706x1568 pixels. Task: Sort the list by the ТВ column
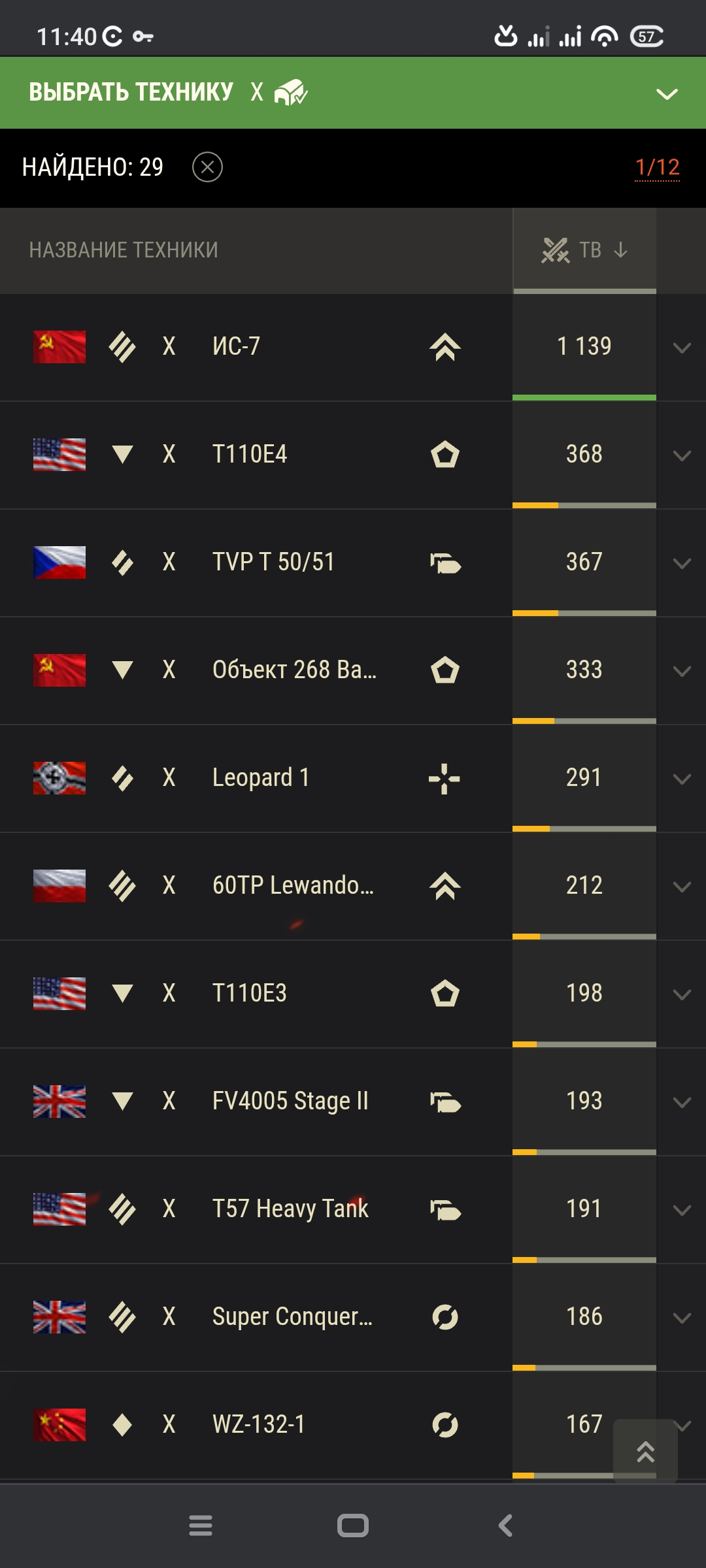coord(584,250)
